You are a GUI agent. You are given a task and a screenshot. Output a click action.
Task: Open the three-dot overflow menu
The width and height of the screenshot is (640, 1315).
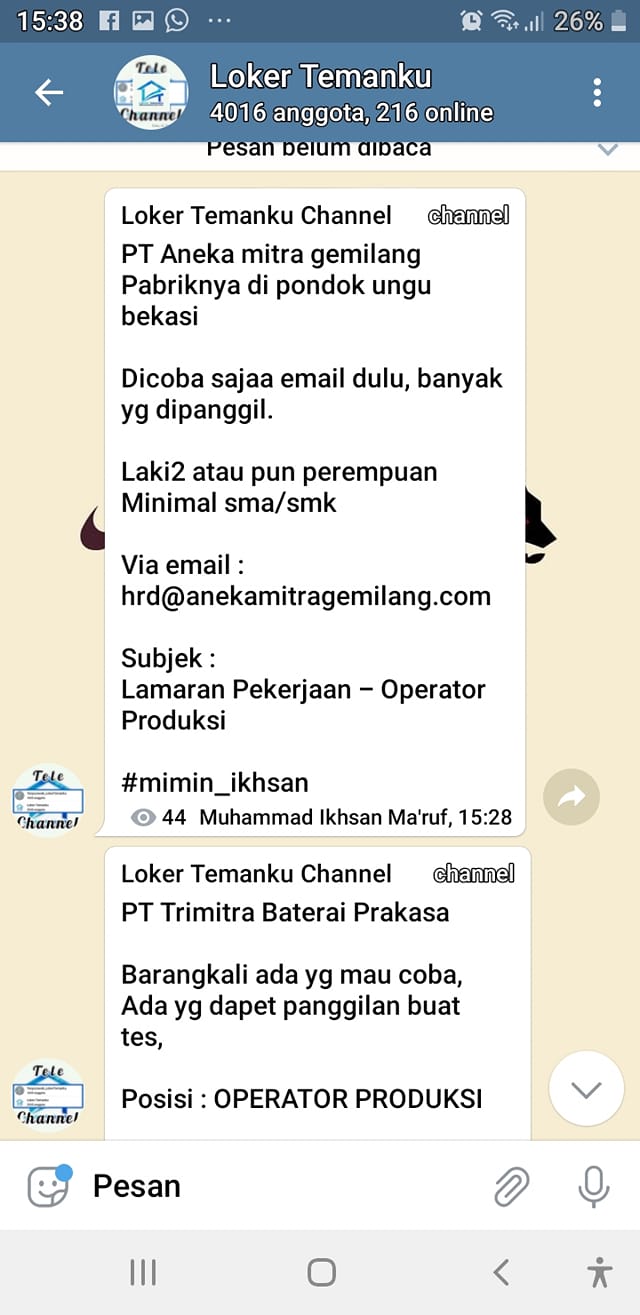point(597,93)
